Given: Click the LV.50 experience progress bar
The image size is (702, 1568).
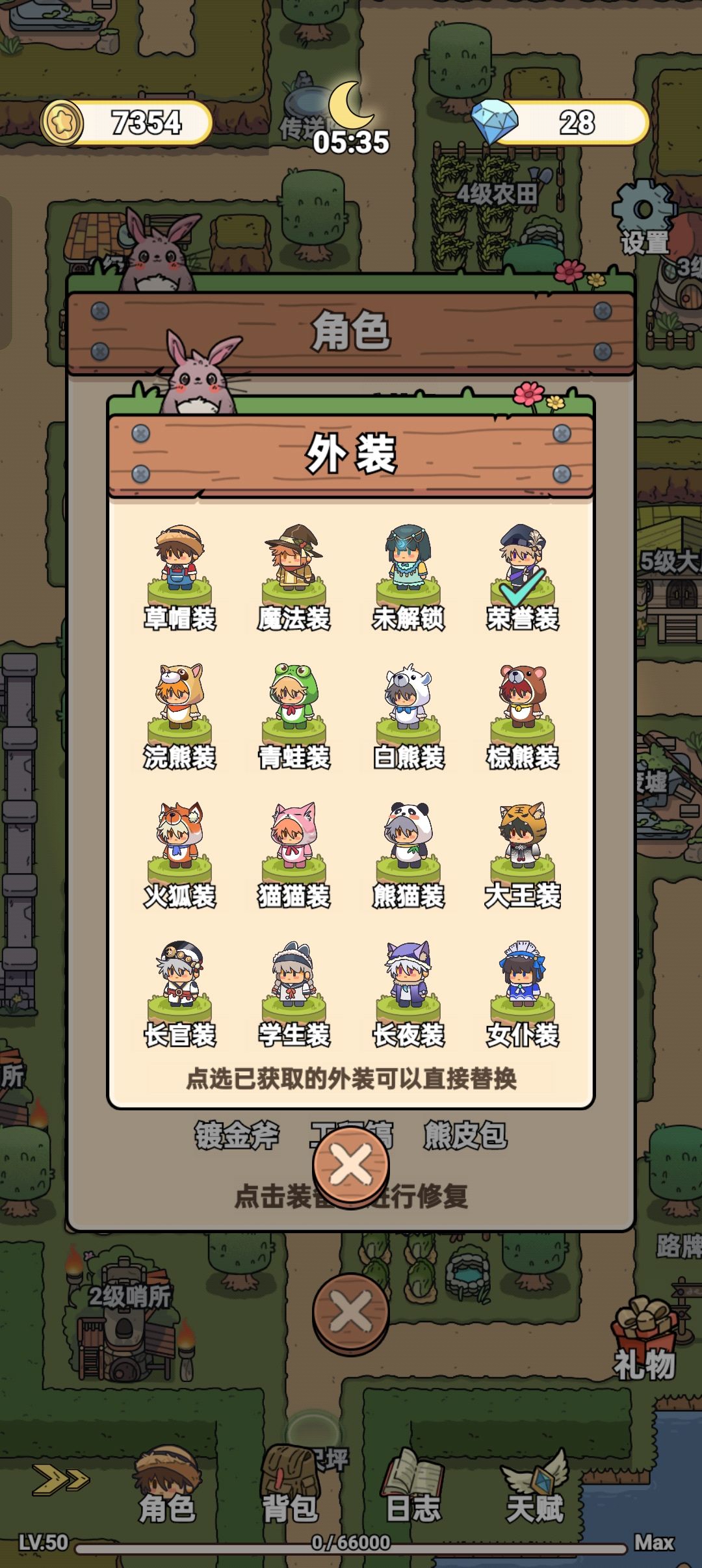Looking at the screenshot, I should 351,1549.
